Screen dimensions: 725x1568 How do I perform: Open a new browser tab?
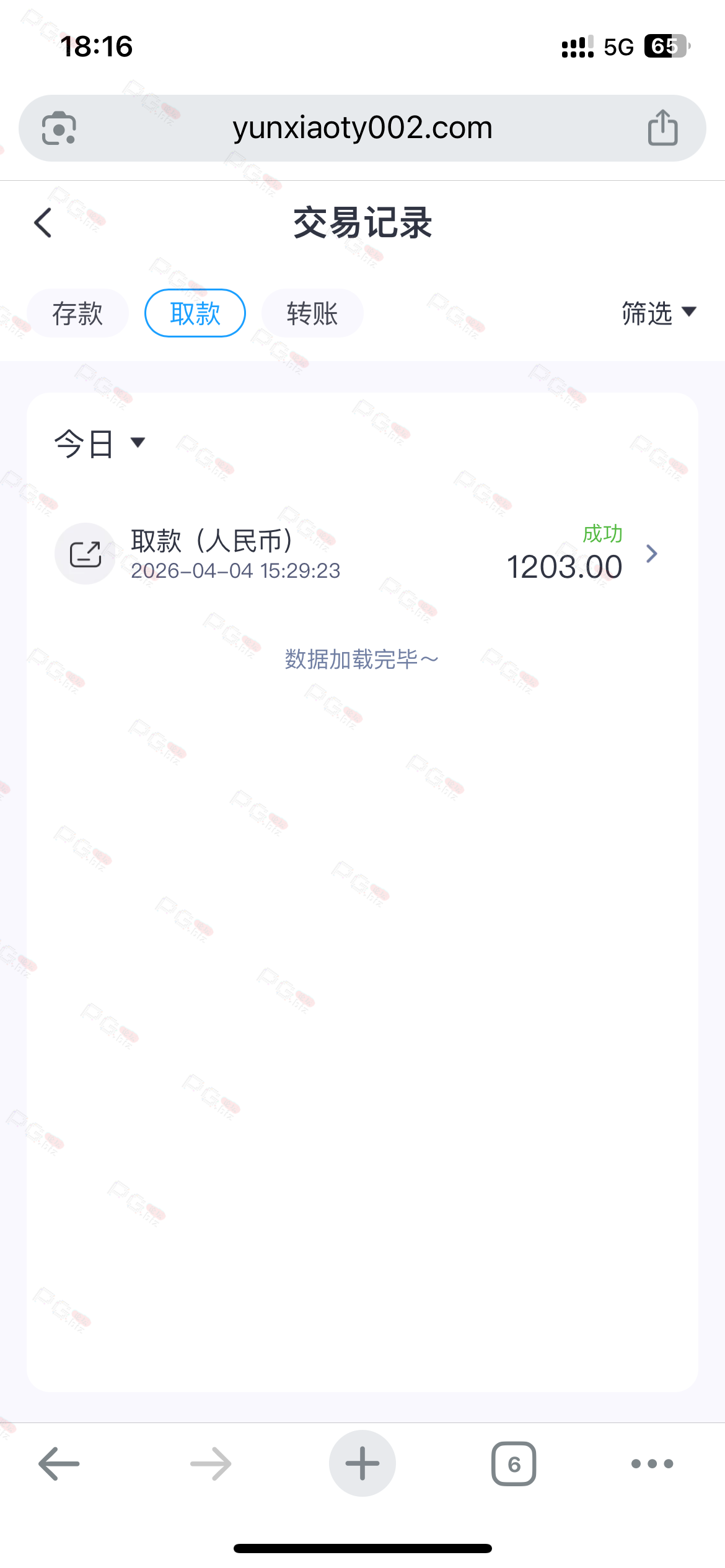click(362, 1464)
